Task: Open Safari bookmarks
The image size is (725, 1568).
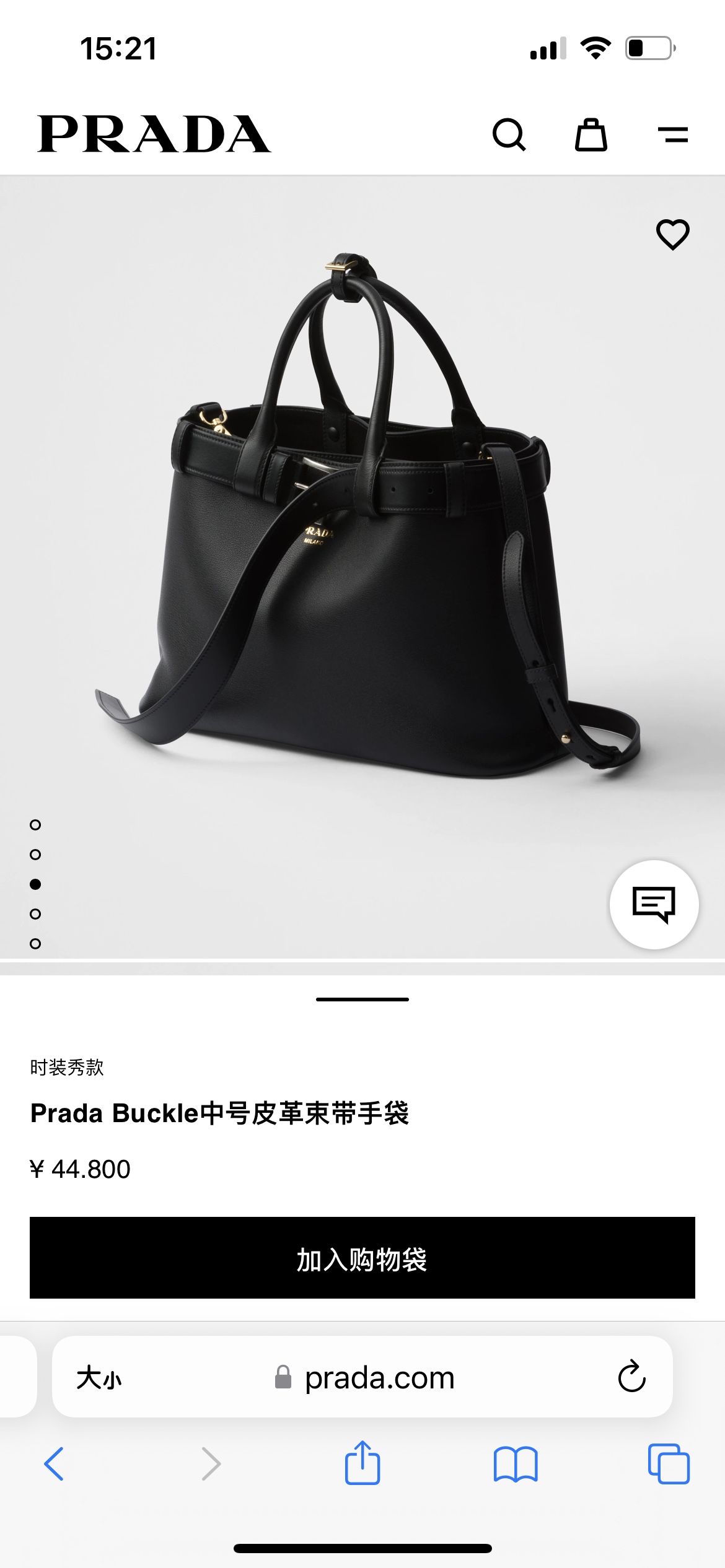Action: [x=516, y=1464]
